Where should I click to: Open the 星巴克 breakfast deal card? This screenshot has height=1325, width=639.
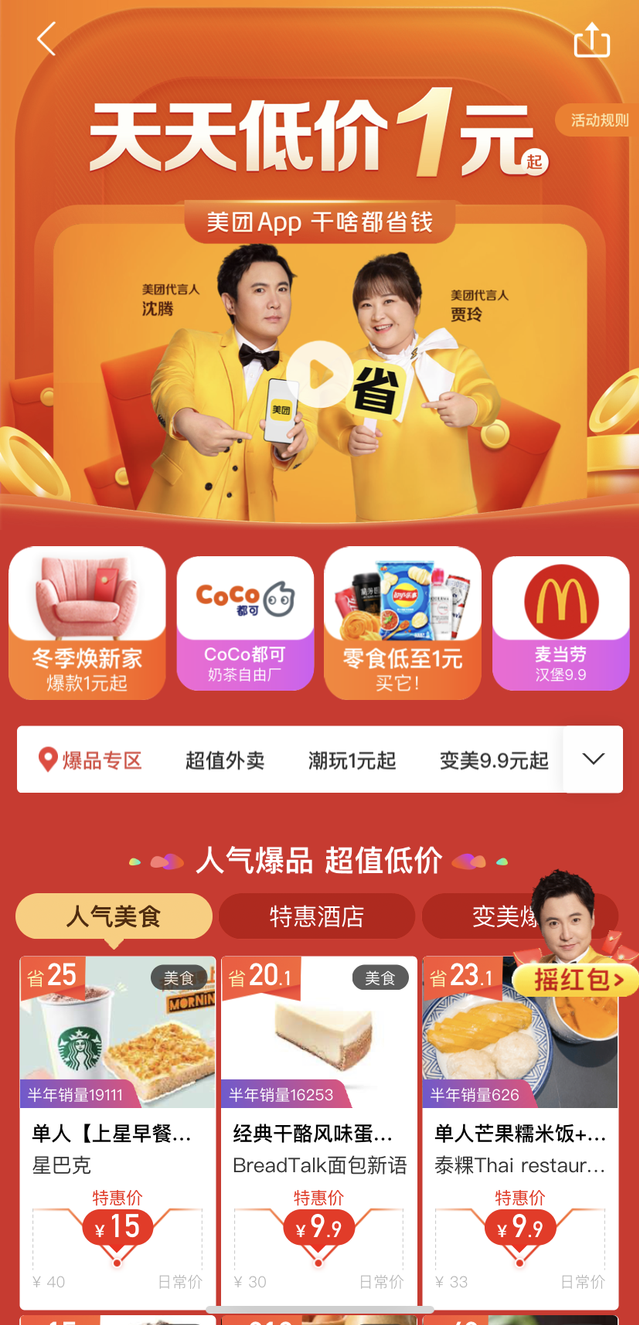(118, 1130)
